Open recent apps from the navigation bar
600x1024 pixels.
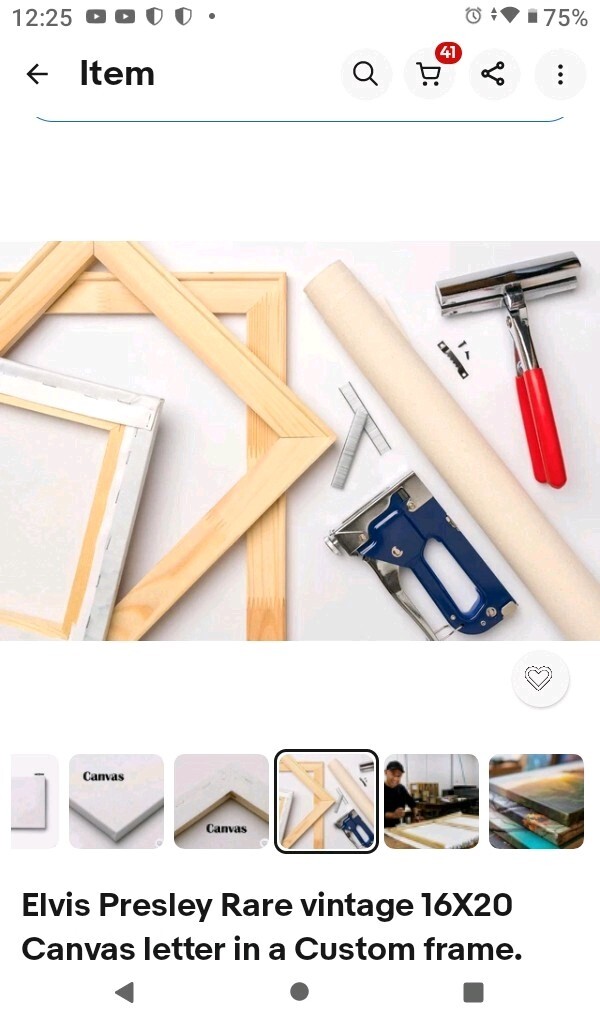(473, 992)
